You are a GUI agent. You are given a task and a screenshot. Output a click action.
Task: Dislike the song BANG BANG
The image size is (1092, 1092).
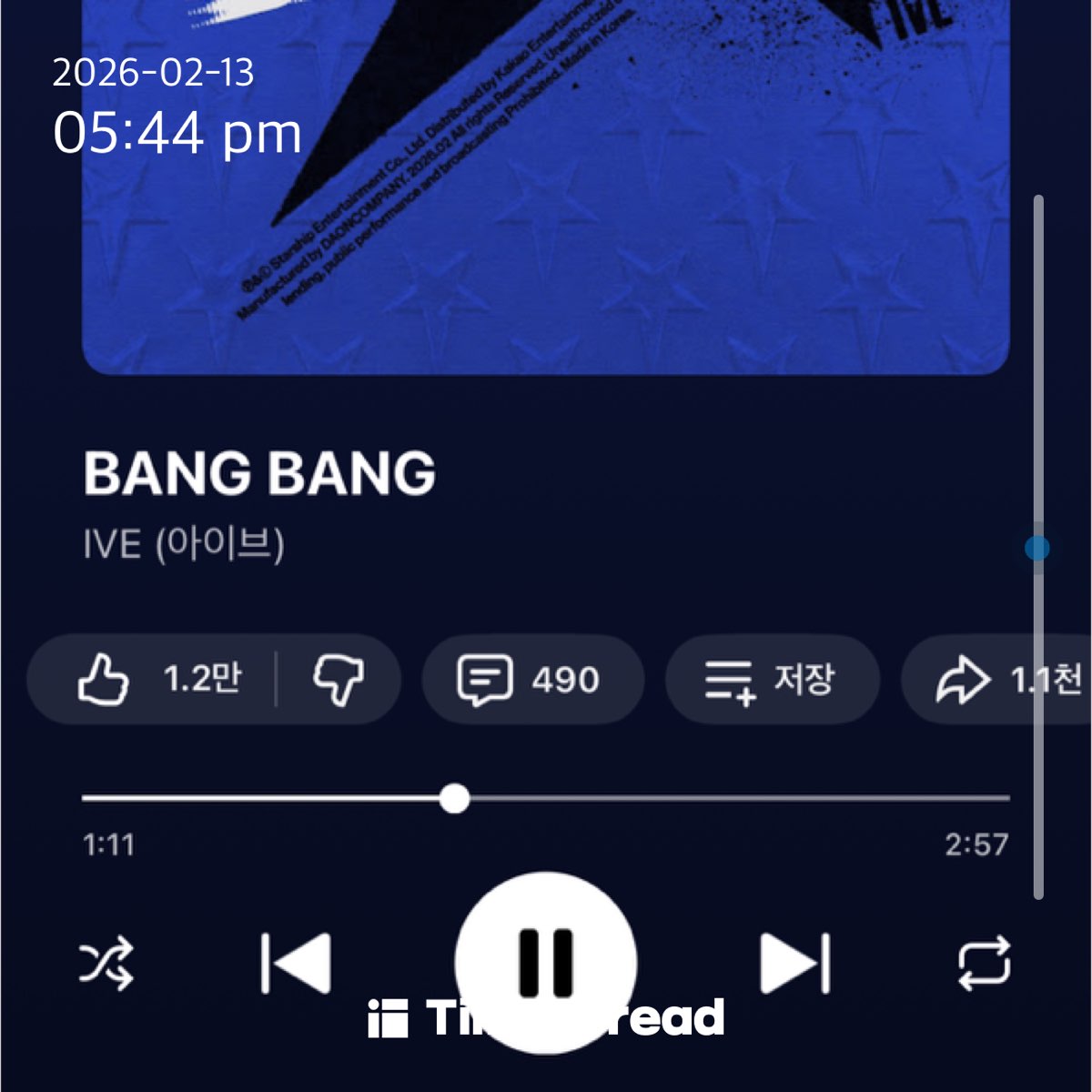coord(339,680)
